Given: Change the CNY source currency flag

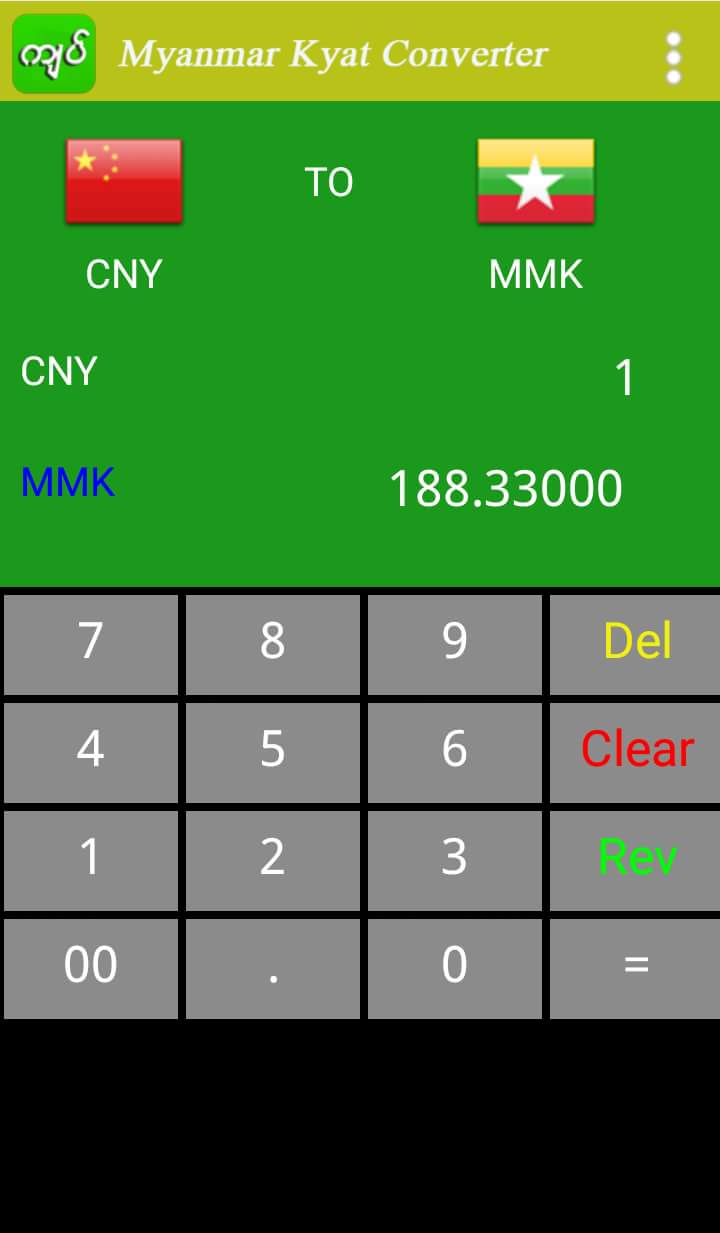Looking at the screenshot, I should pos(124,181).
